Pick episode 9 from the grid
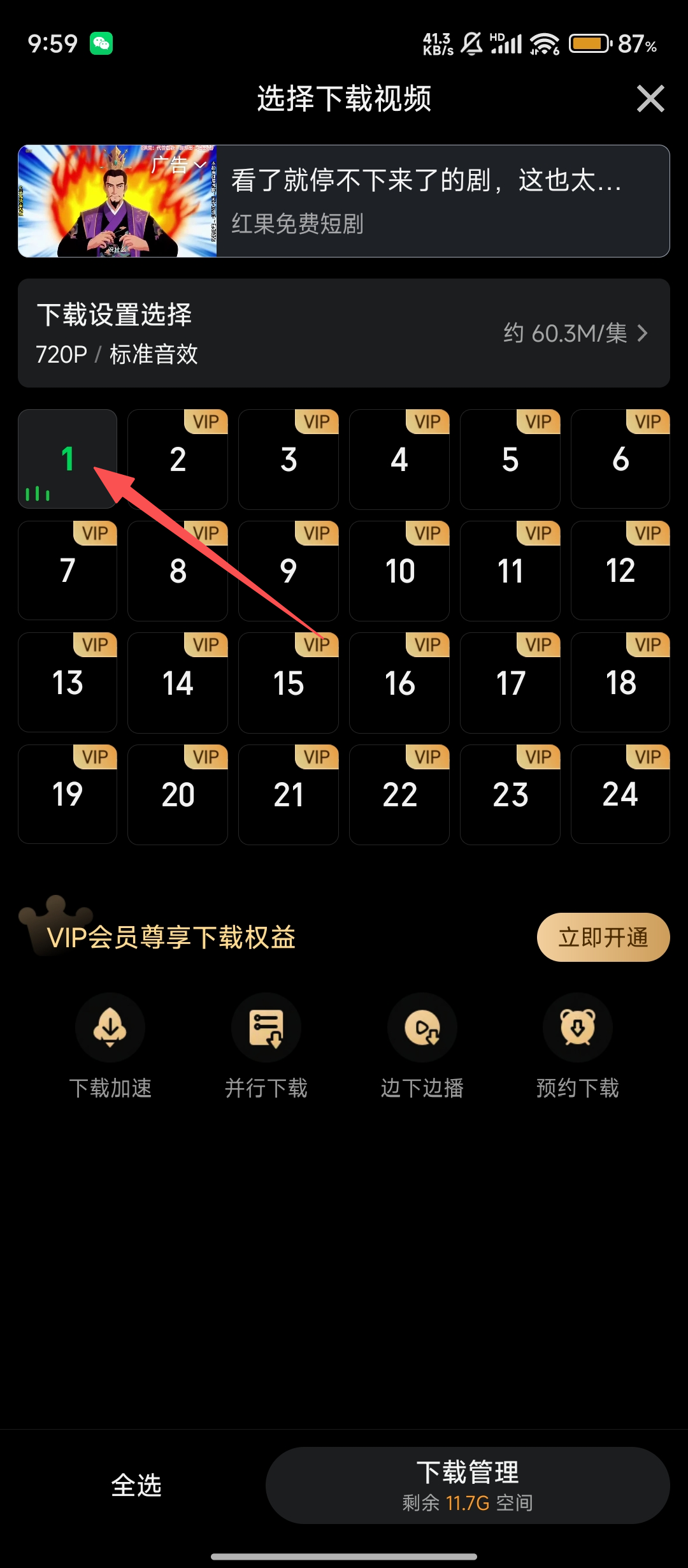688x1568 pixels. coord(289,570)
